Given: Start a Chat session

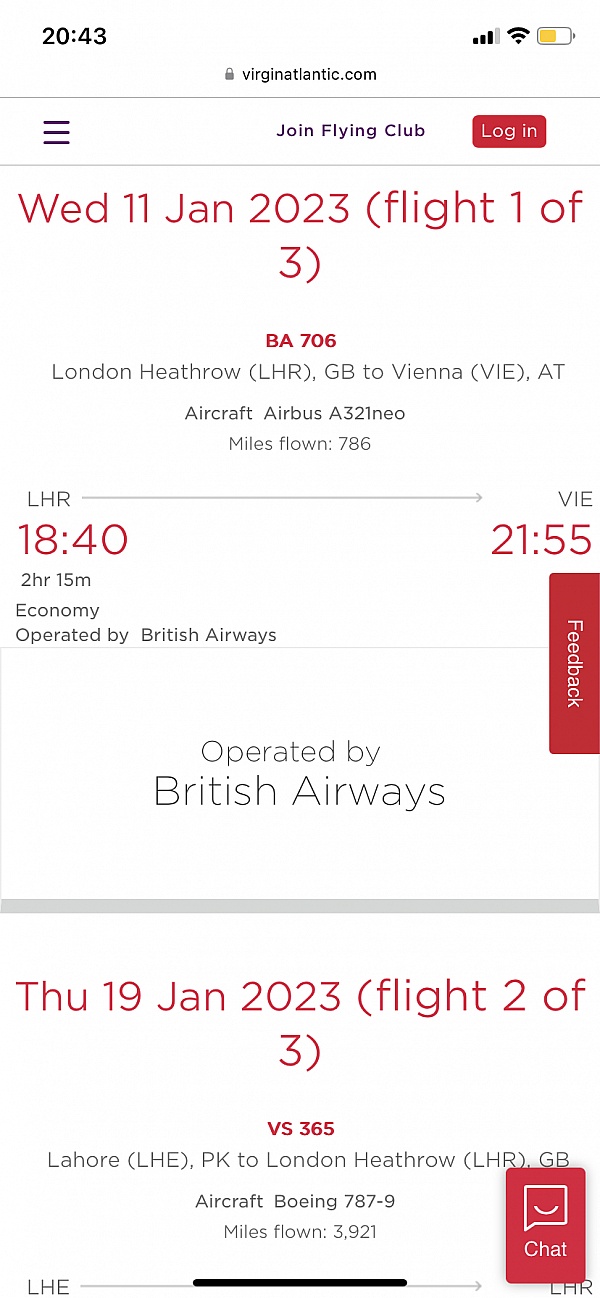Looking at the screenshot, I should click(545, 1225).
